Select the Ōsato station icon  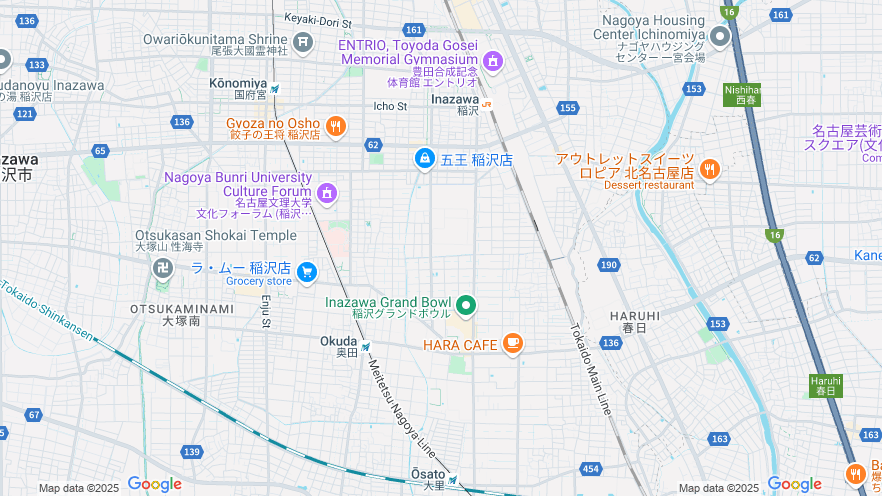[x=452, y=480]
